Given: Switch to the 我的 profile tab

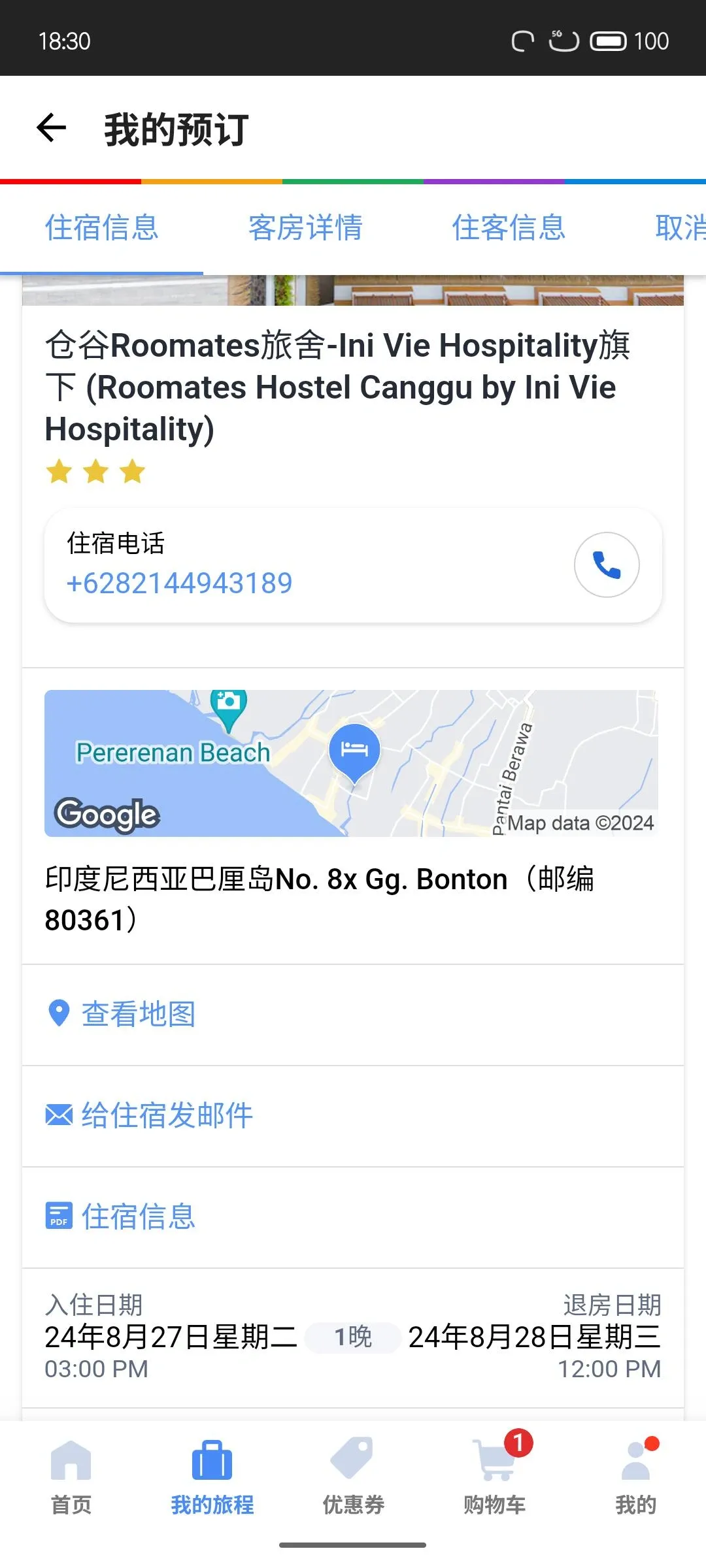Looking at the screenshot, I should coord(635,1475).
